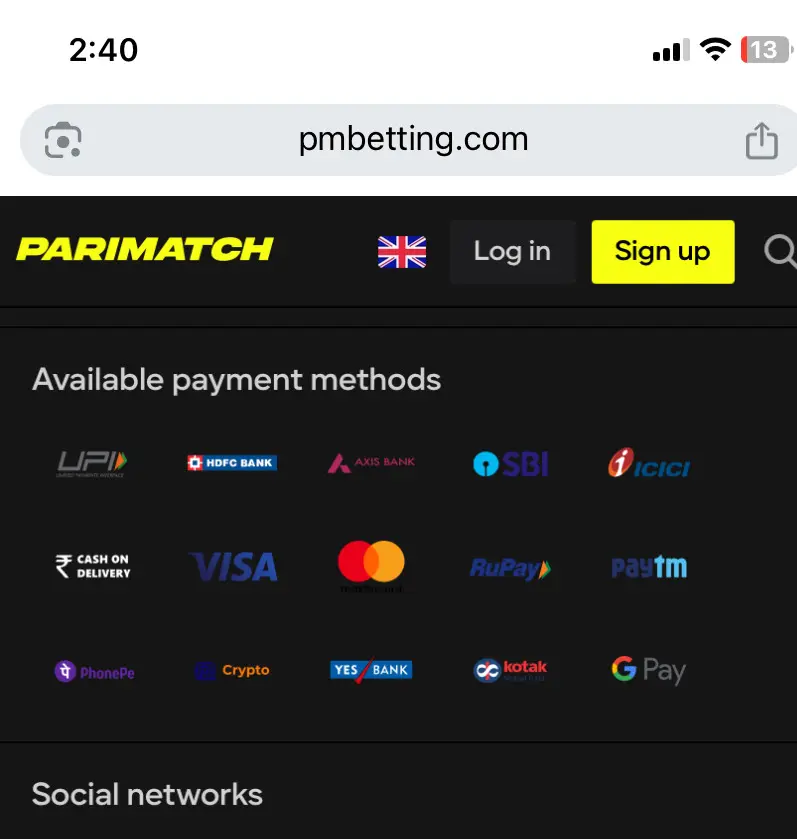Select the UPI payment method icon

[93, 462]
